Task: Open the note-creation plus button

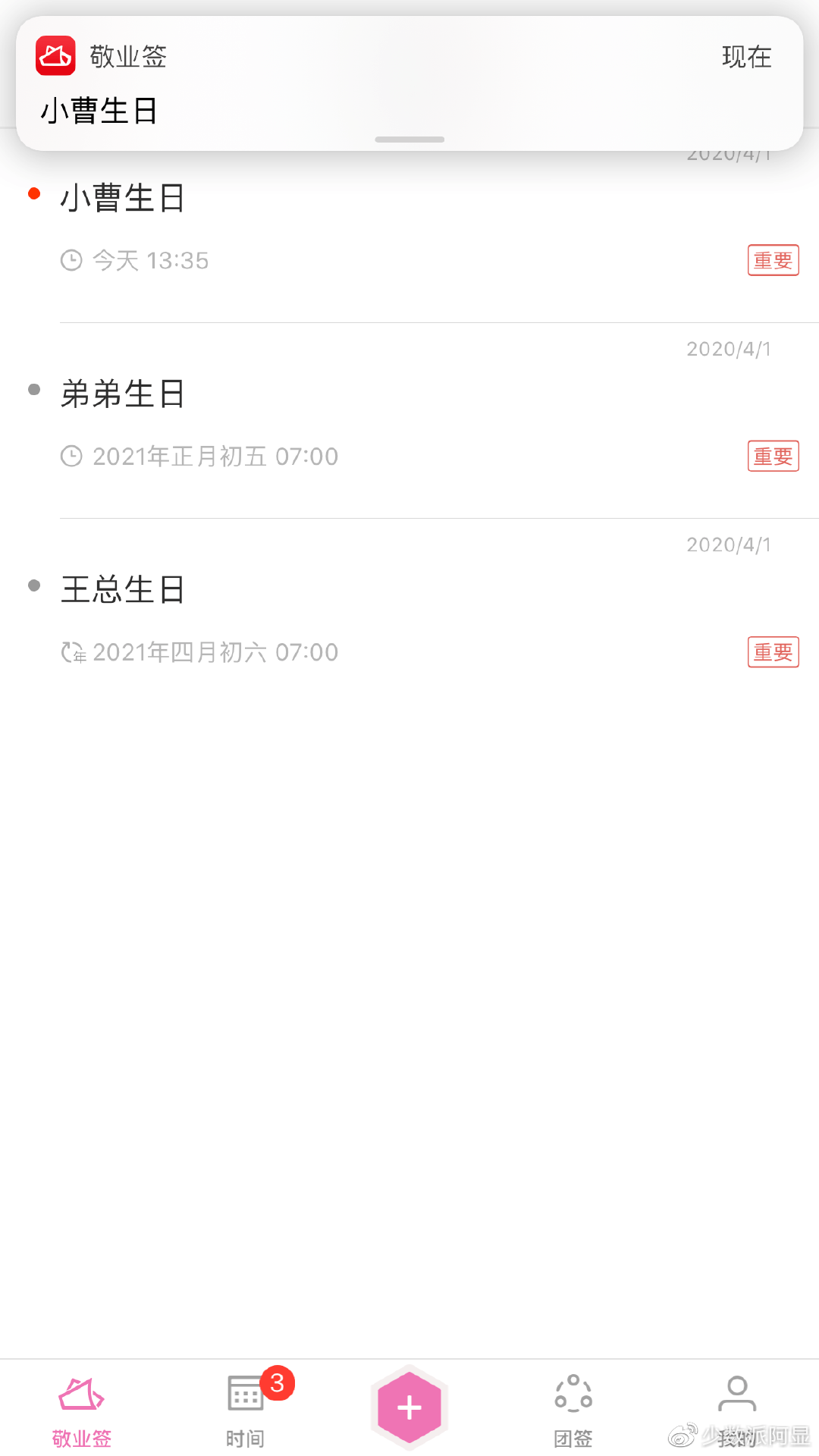Action: (409, 1407)
